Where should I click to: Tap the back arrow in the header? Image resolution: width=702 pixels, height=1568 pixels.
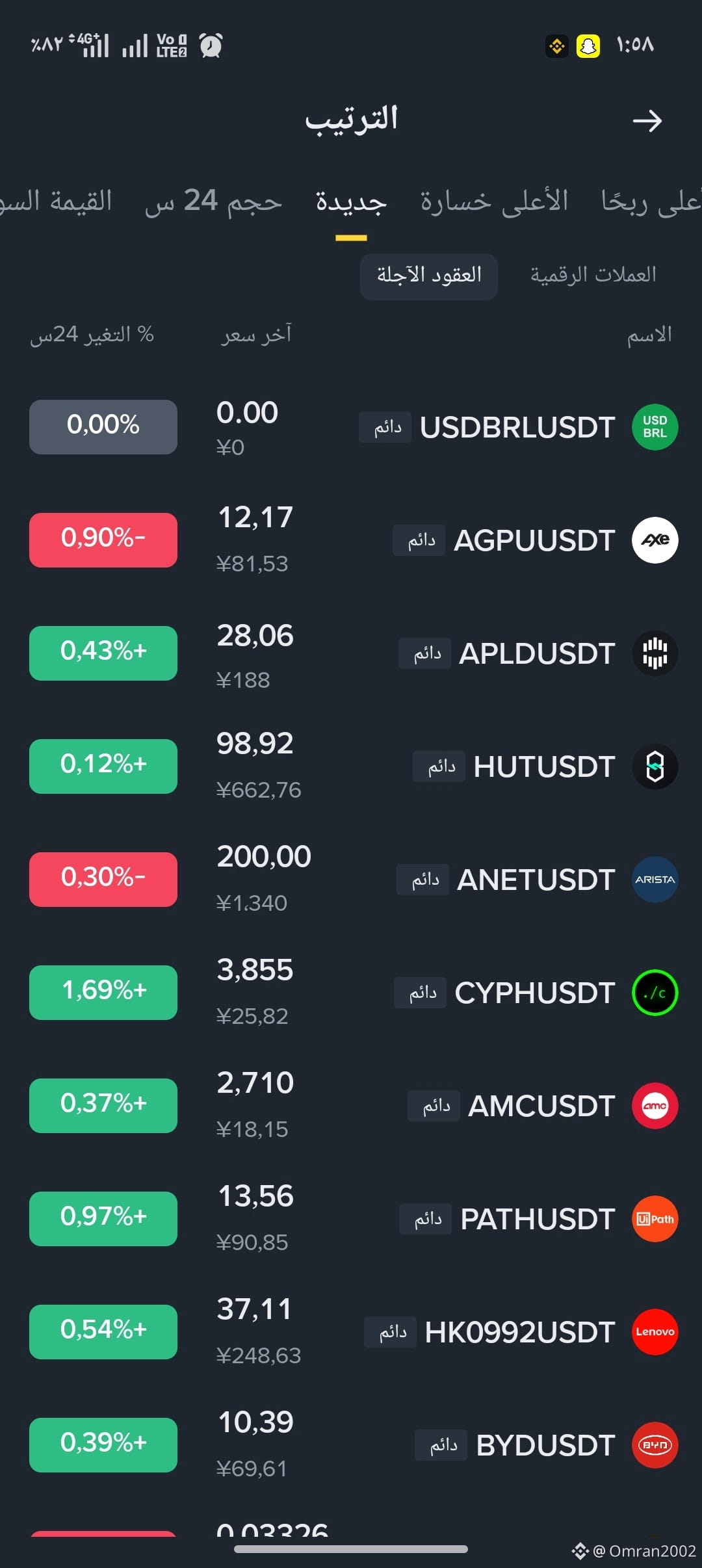(x=647, y=120)
